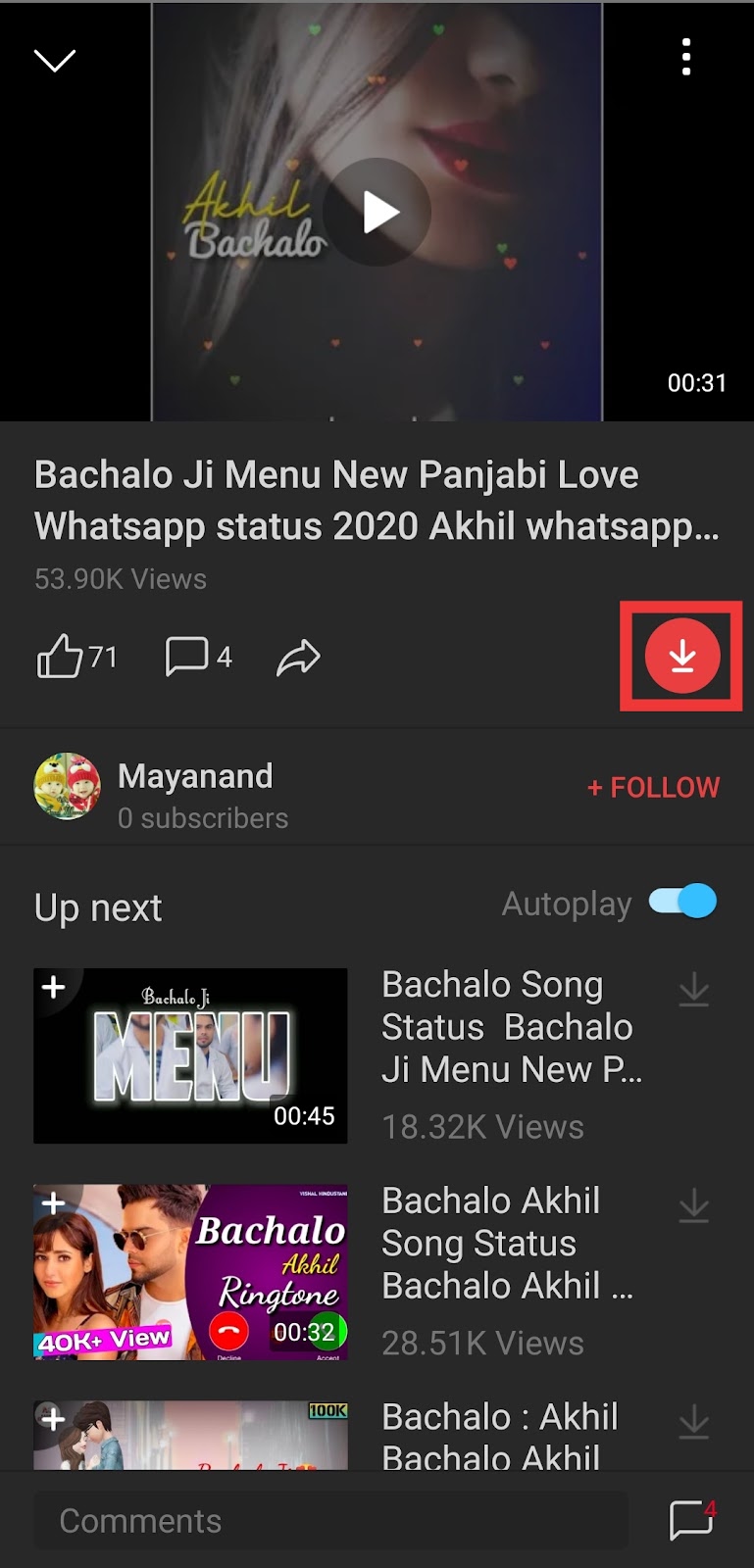Tap the Comments input field

coord(330,1520)
